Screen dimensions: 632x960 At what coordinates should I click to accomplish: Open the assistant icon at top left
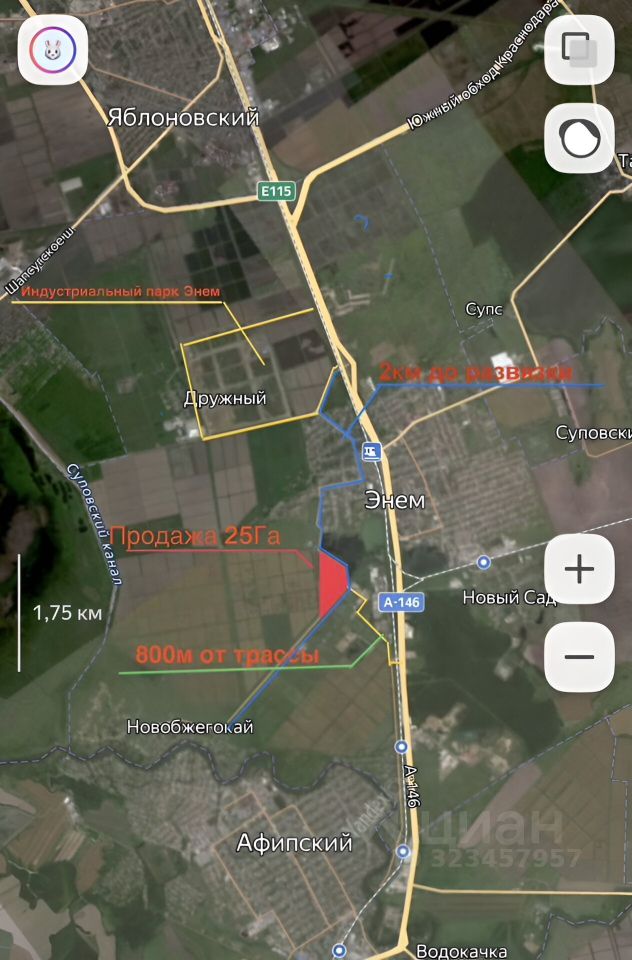tap(53, 50)
